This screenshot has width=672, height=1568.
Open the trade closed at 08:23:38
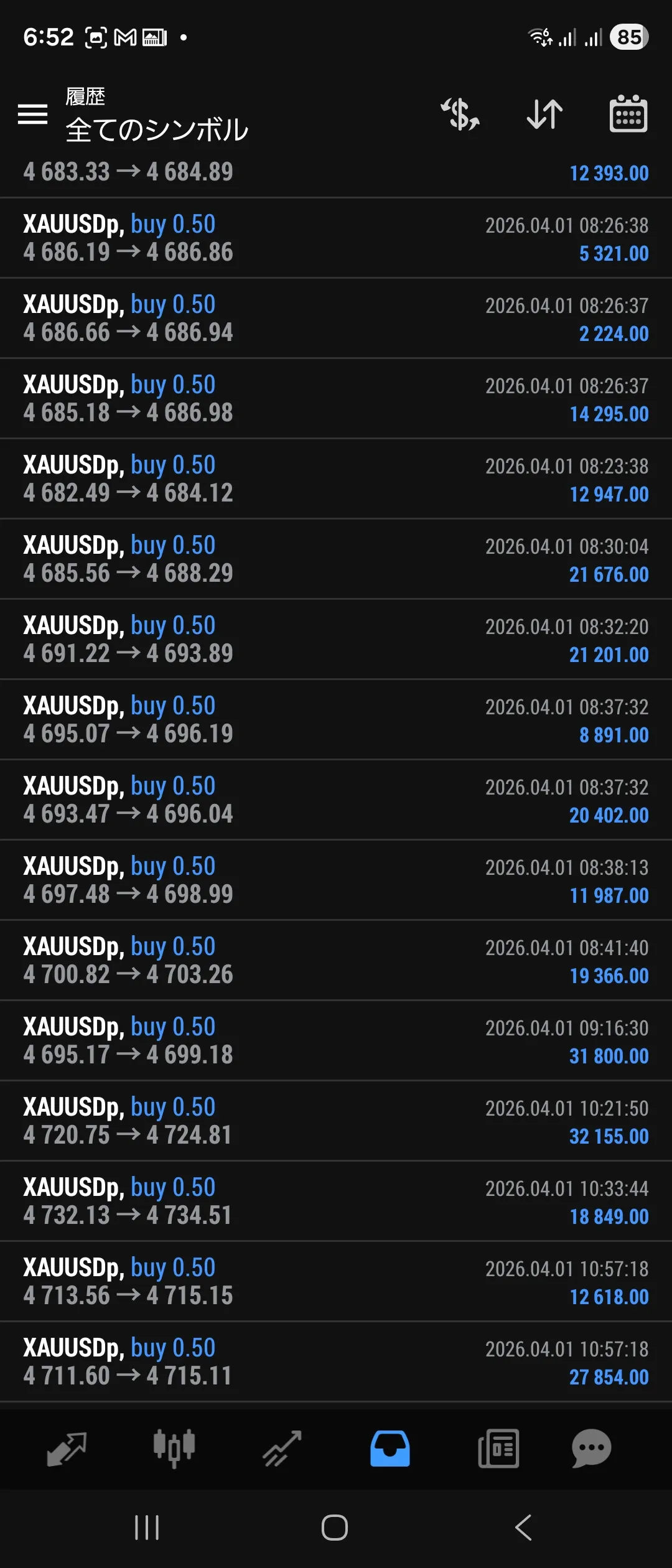pyautogui.click(x=336, y=479)
